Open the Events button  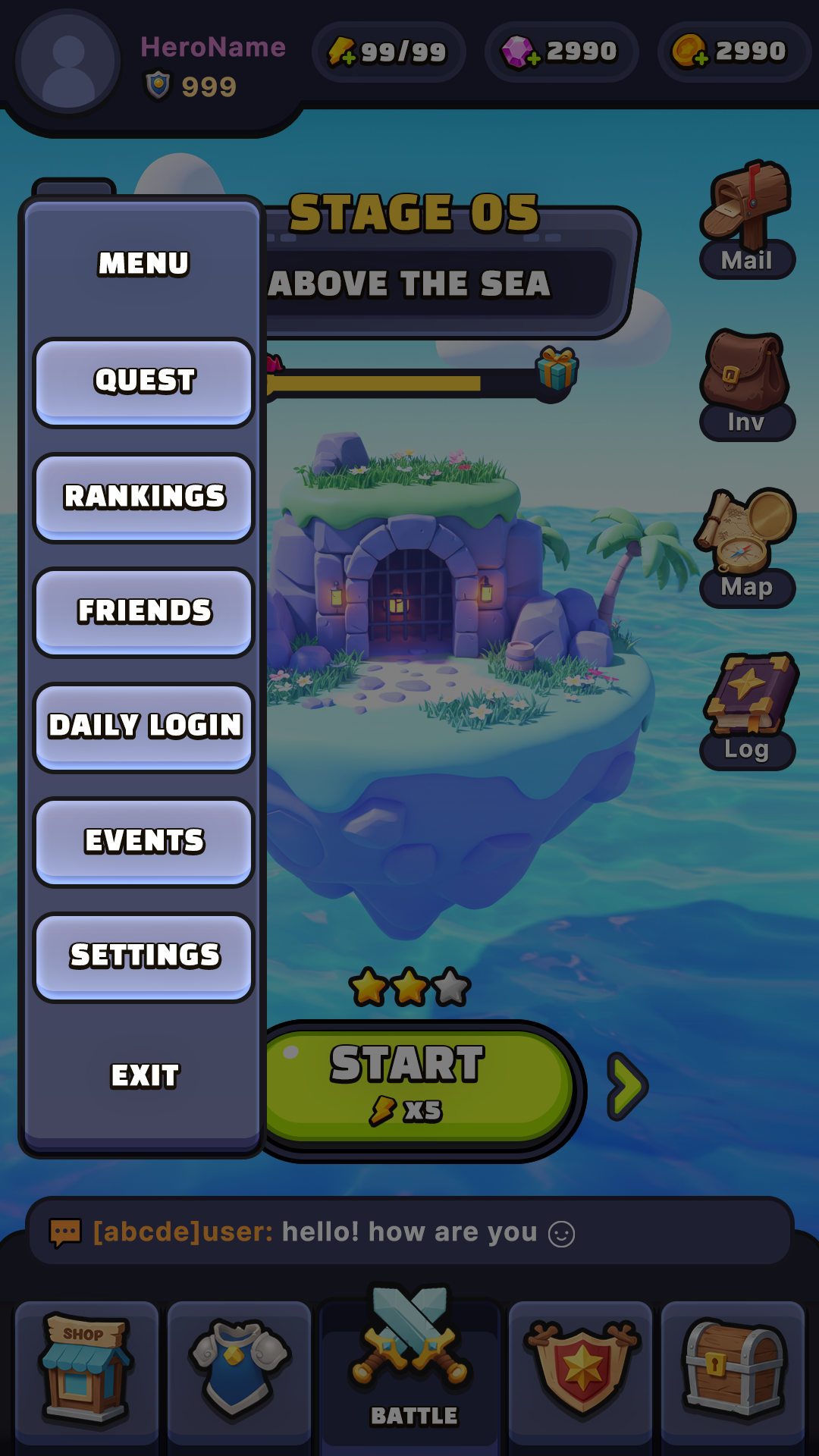coord(143,842)
